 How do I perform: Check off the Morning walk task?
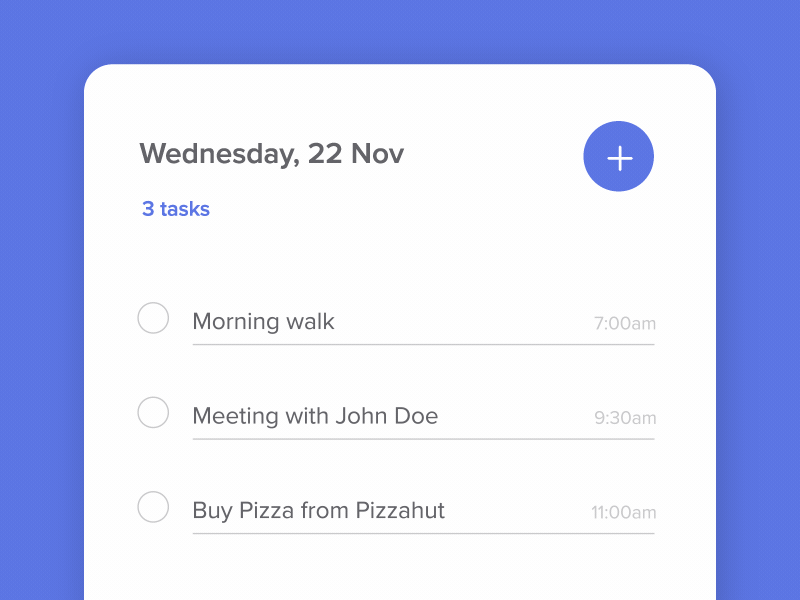(153, 318)
